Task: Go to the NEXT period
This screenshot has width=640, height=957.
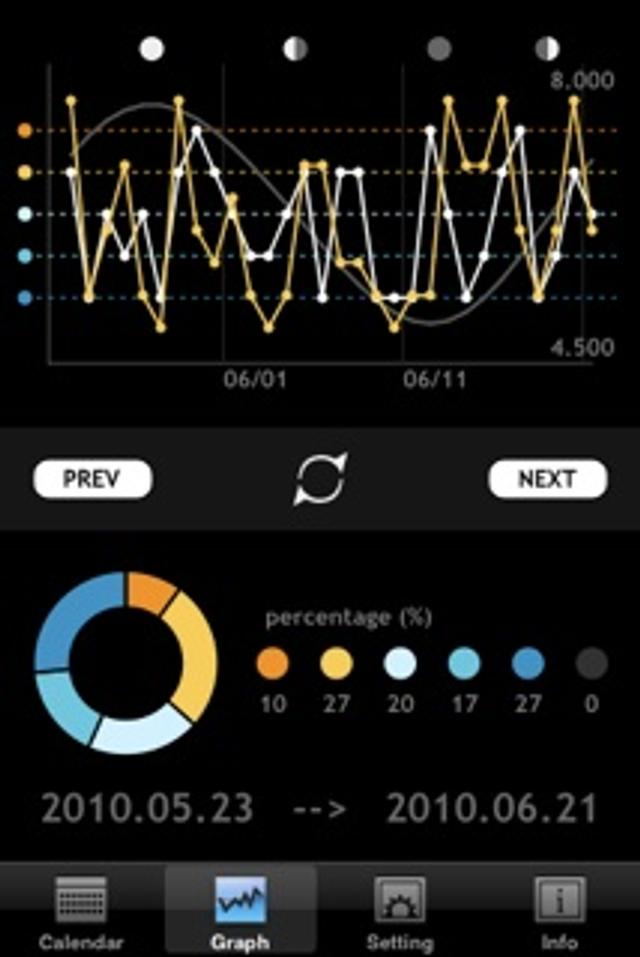Action: [x=547, y=479]
